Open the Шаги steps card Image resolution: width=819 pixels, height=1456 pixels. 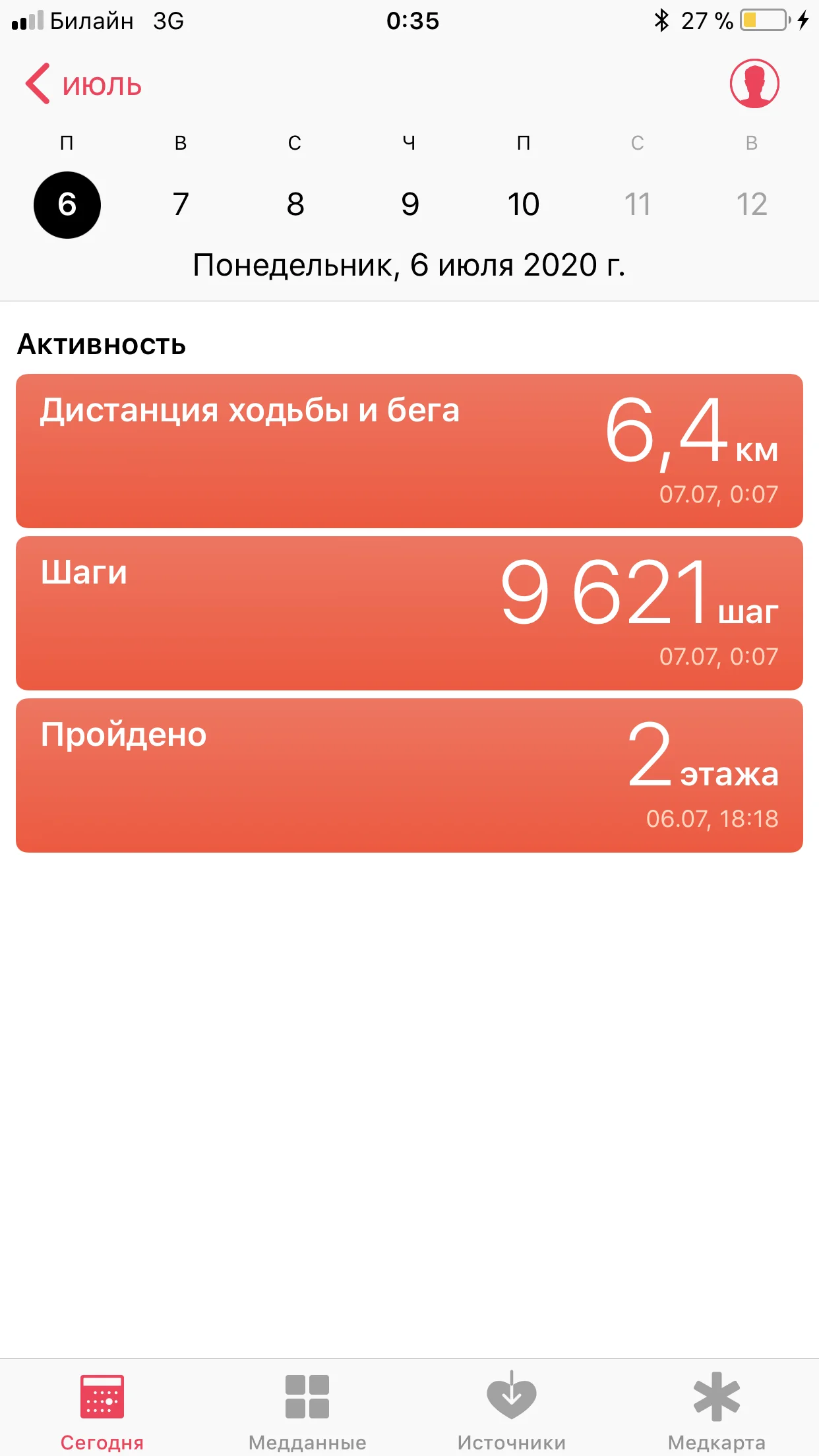click(x=409, y=613)
